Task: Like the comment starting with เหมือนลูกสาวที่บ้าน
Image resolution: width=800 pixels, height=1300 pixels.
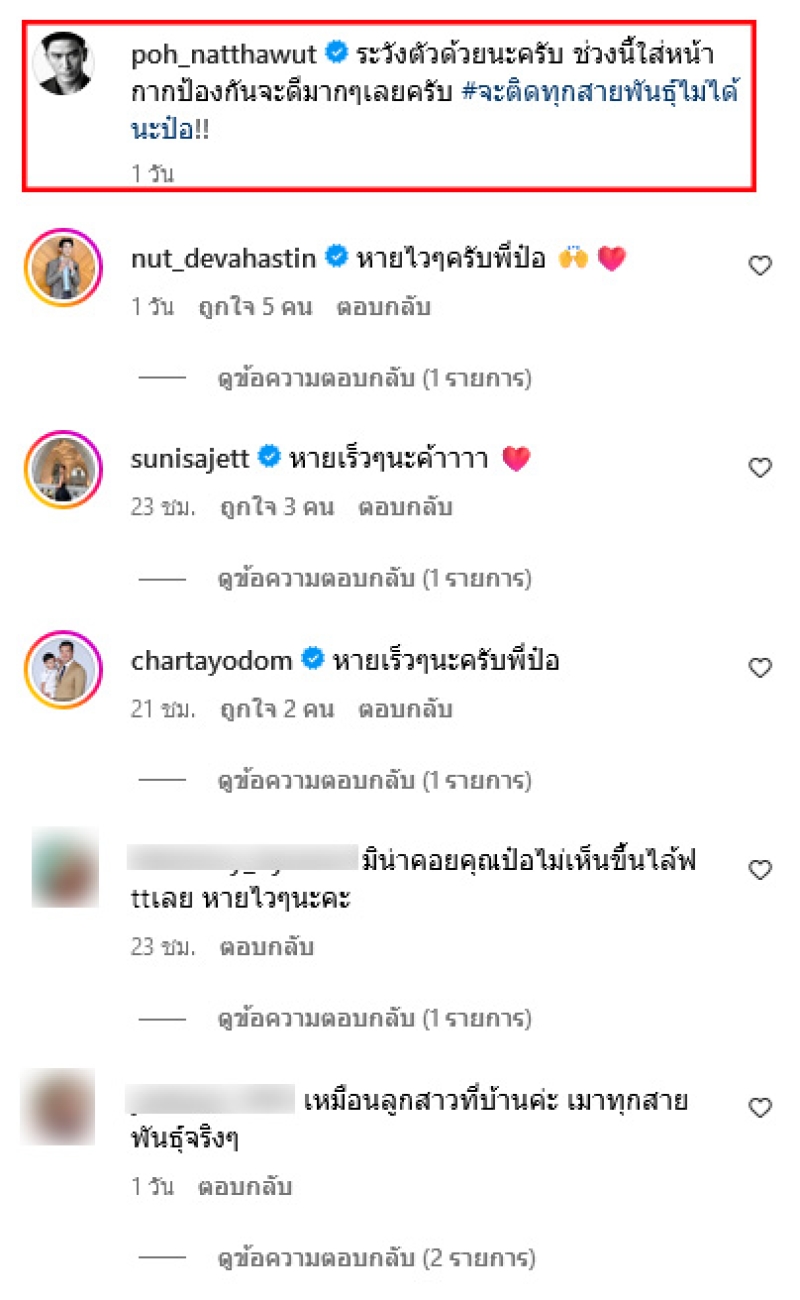Action: 760,1108
